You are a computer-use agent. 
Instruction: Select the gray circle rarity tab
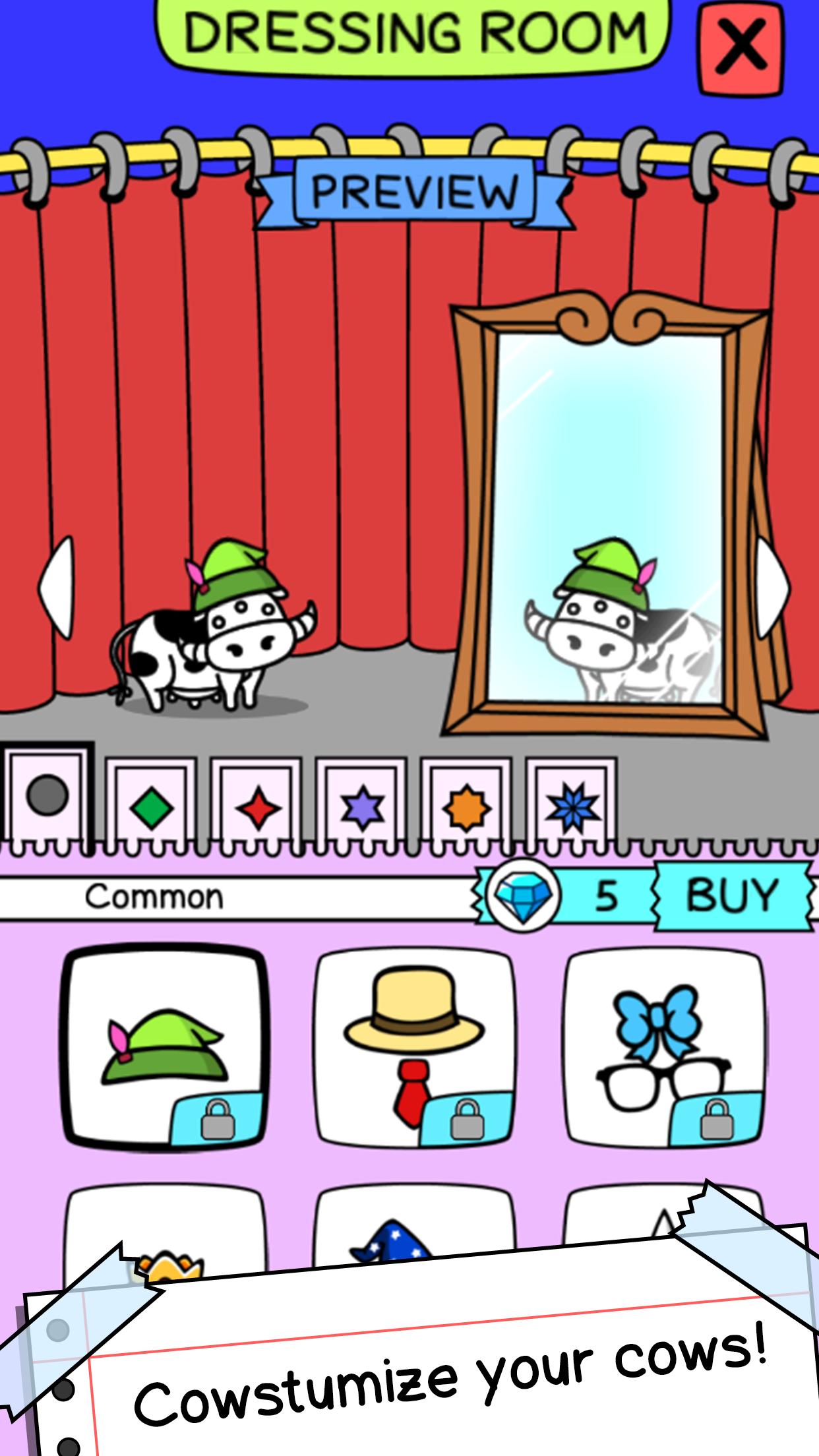click(x=47, y=797)
